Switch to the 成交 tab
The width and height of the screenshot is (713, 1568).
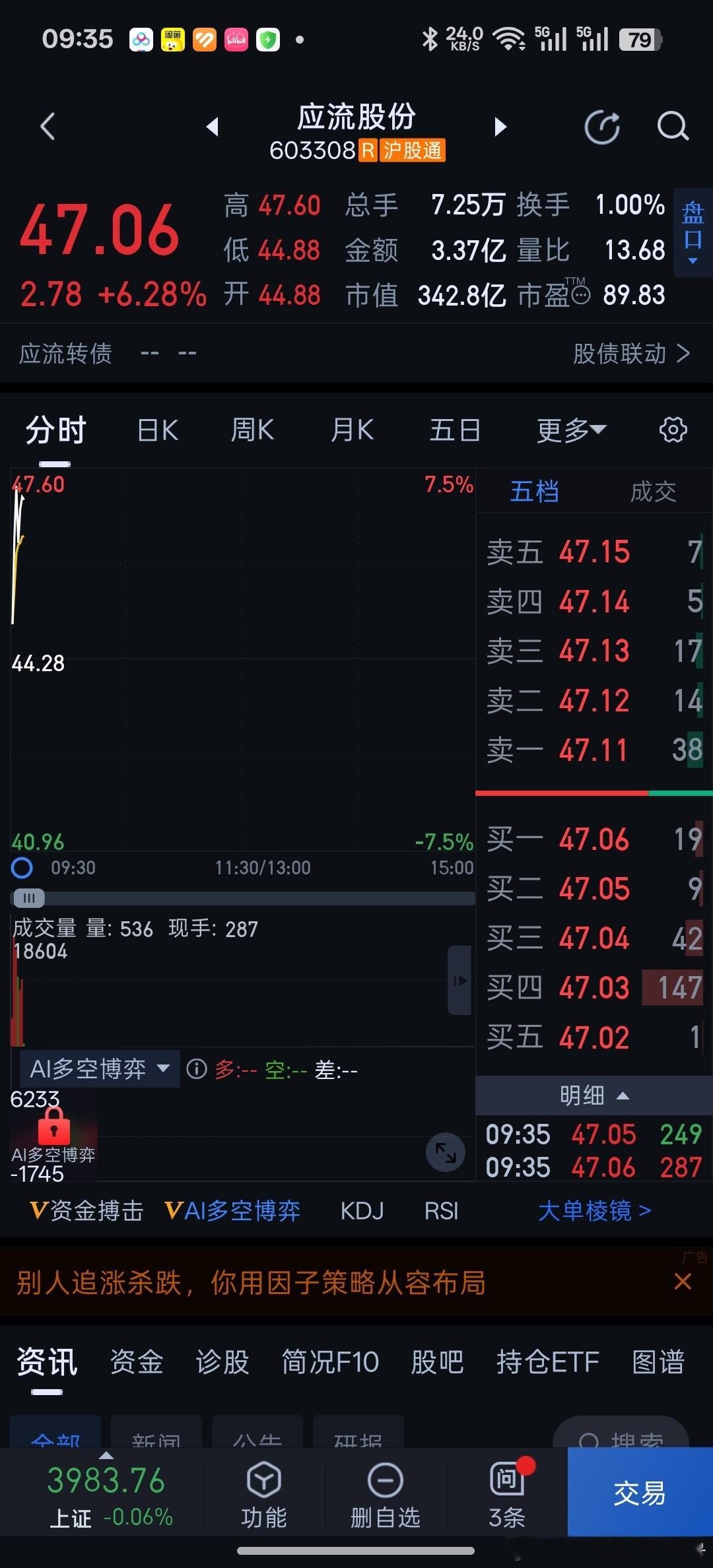(653, 492)
